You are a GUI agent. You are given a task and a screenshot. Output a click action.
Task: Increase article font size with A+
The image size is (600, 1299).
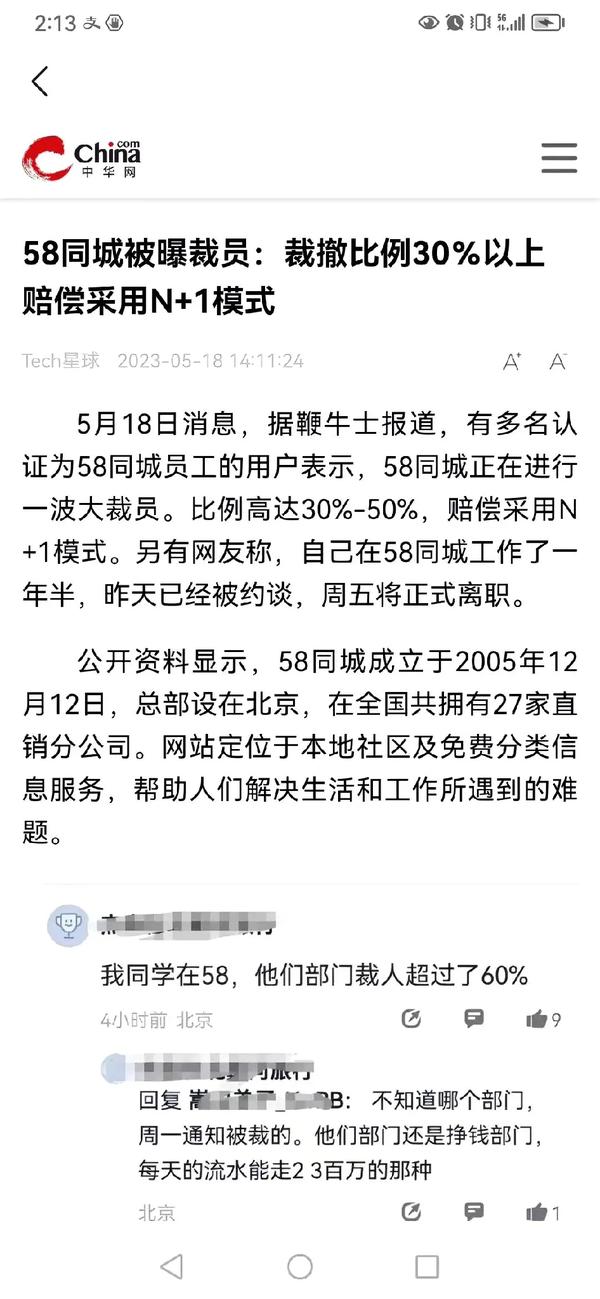(512, 361)
